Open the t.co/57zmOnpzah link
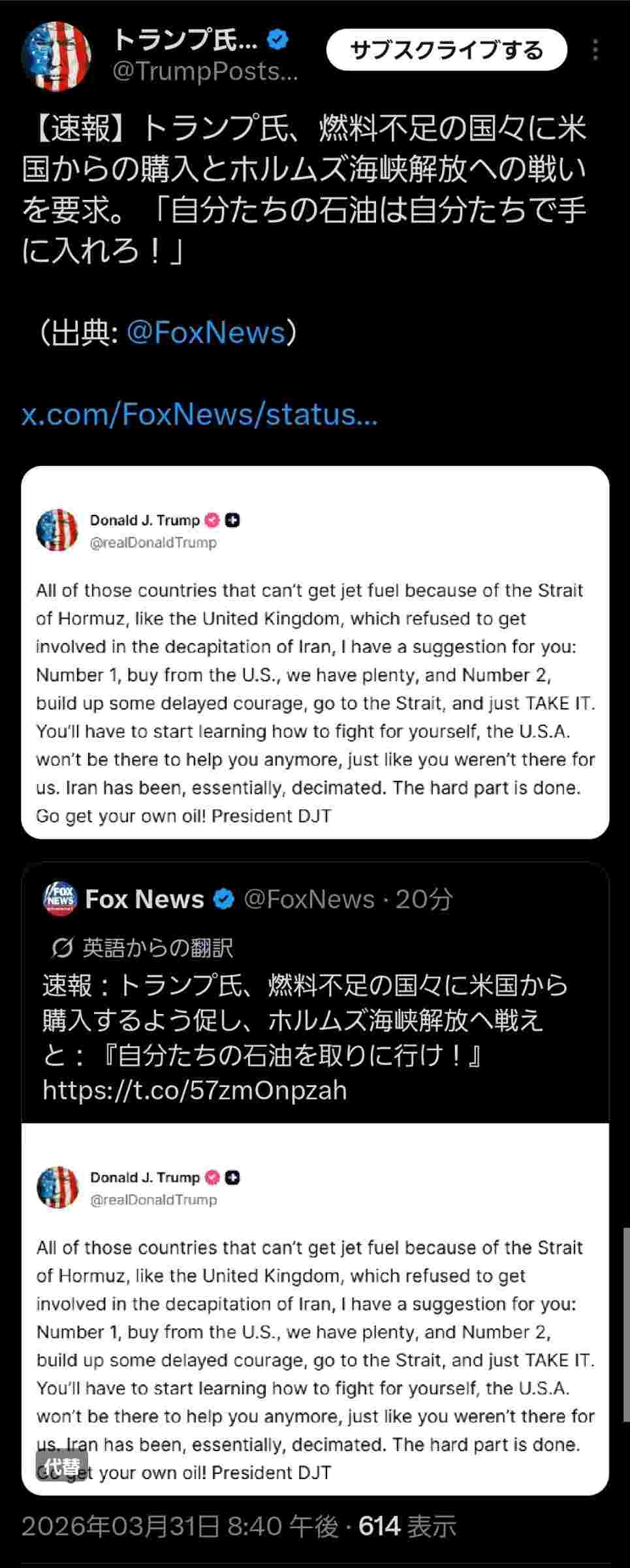The width and height of the screenshot is (630, 1568). (195, 1090)
